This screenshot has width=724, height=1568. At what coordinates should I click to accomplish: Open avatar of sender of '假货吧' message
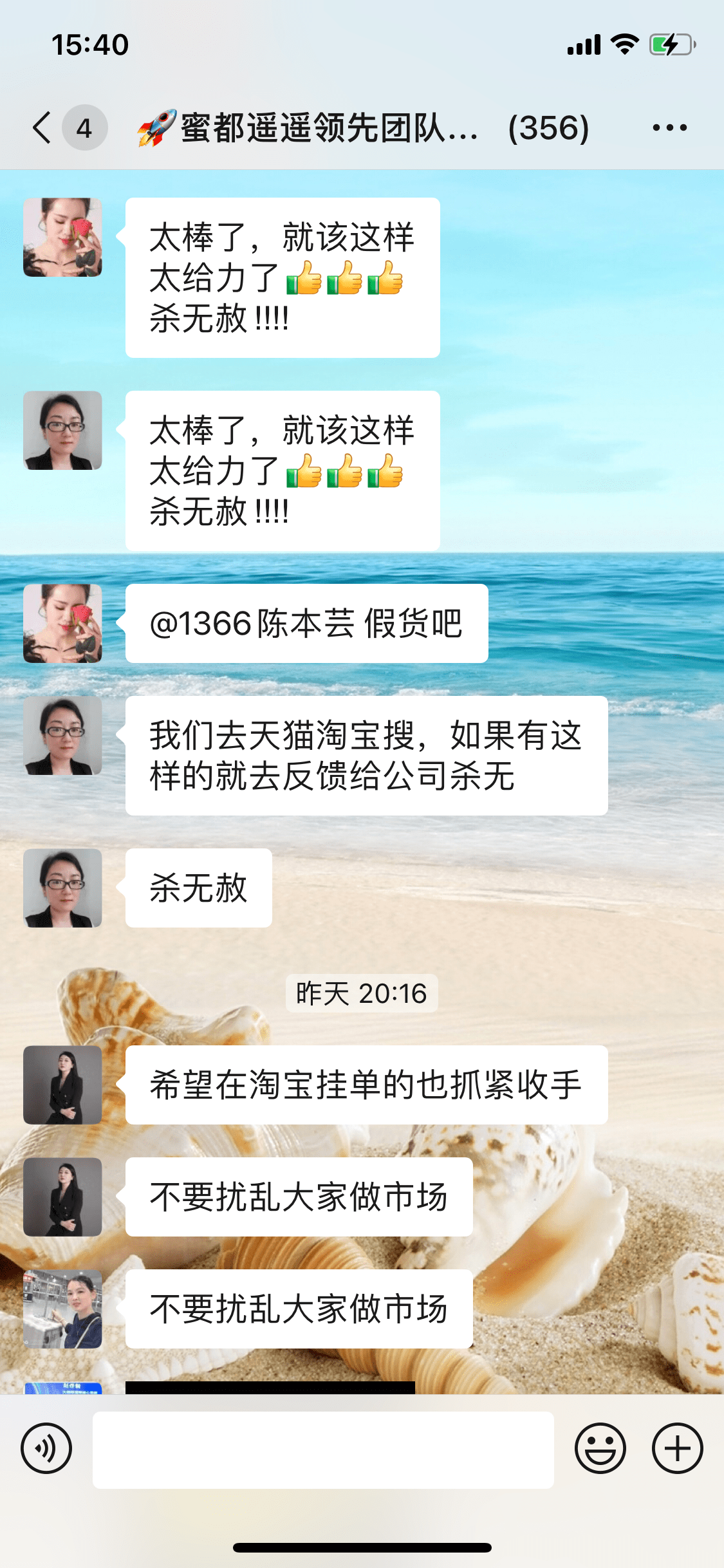62,624
